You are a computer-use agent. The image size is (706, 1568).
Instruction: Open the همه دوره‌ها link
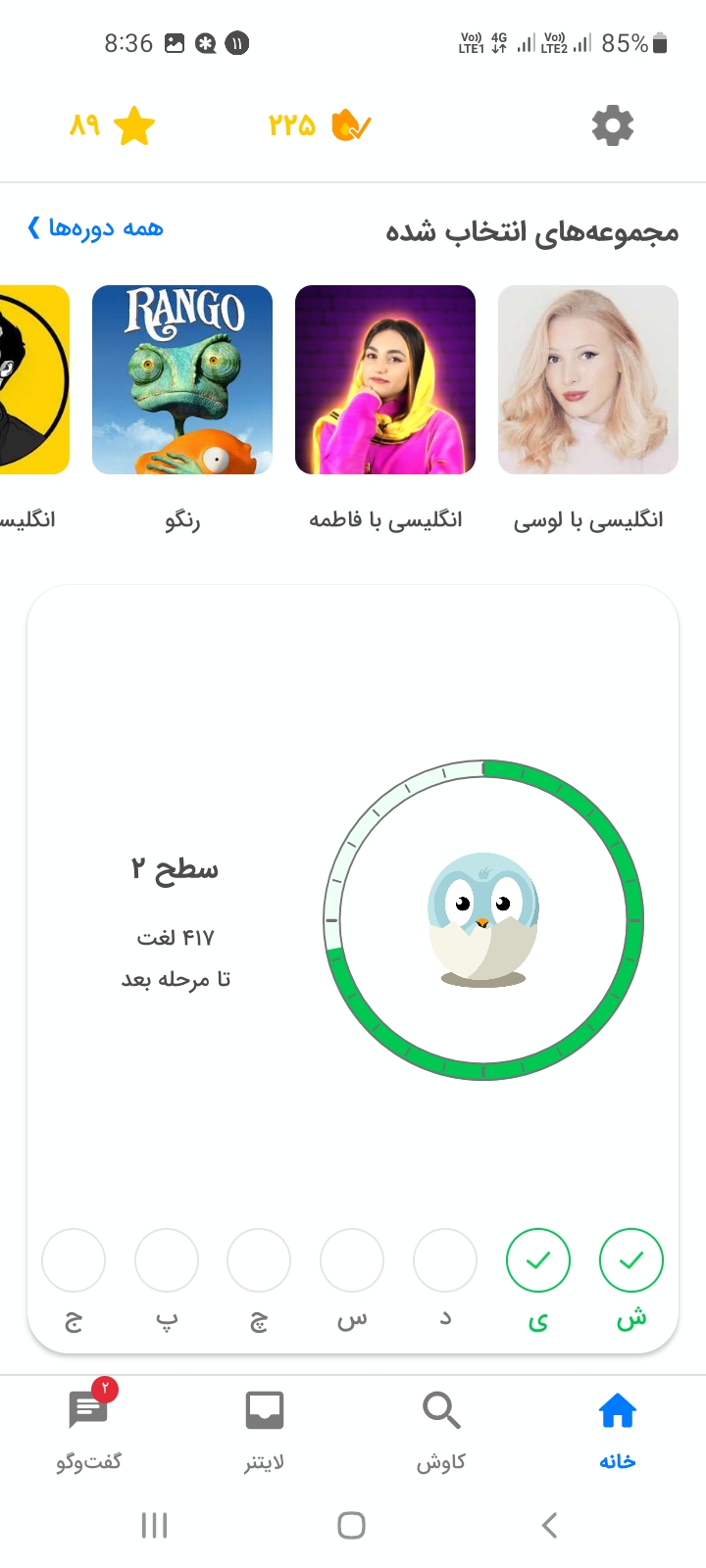click(x=95, y=228)
